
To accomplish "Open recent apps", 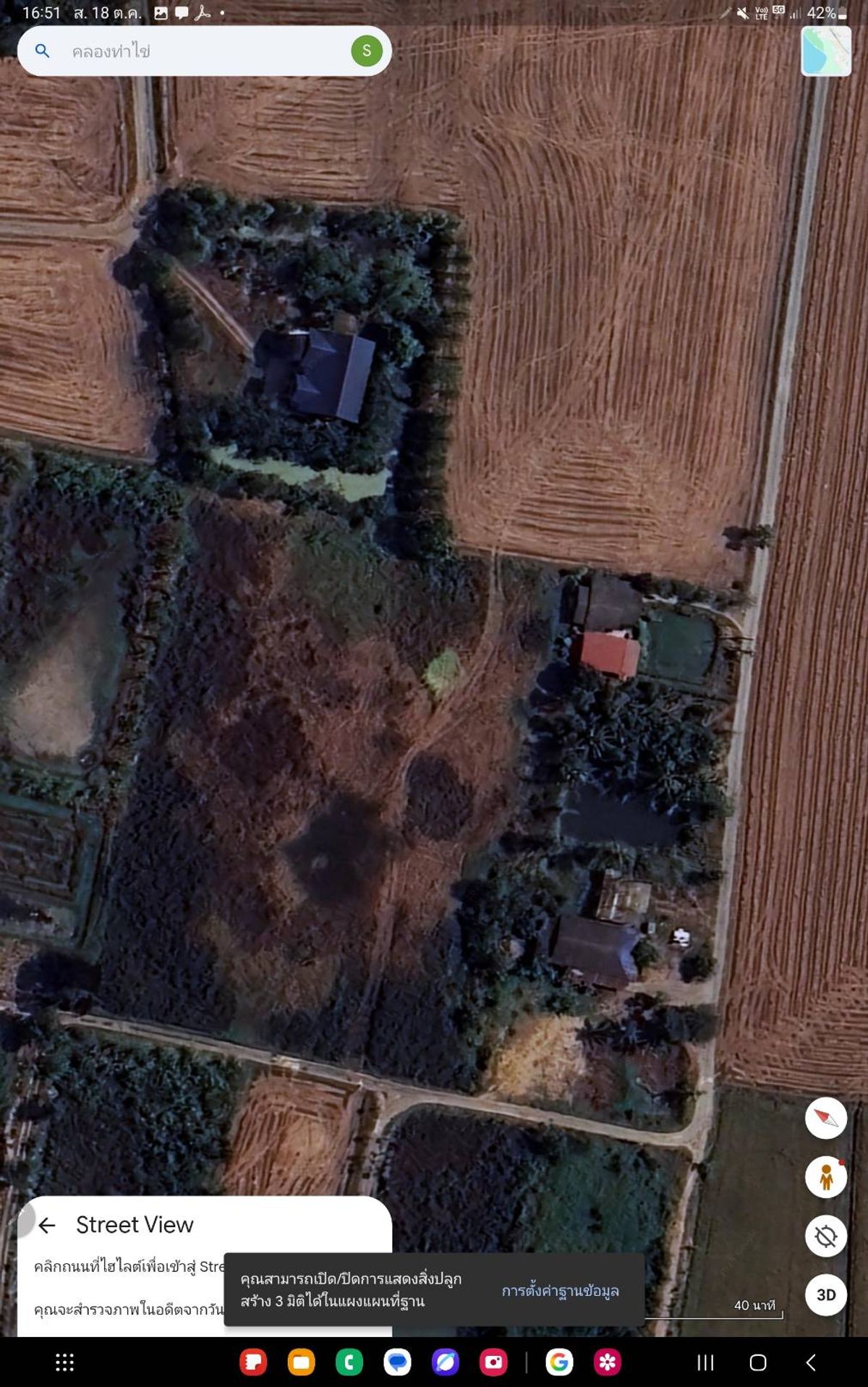I will click(705, 1362).
